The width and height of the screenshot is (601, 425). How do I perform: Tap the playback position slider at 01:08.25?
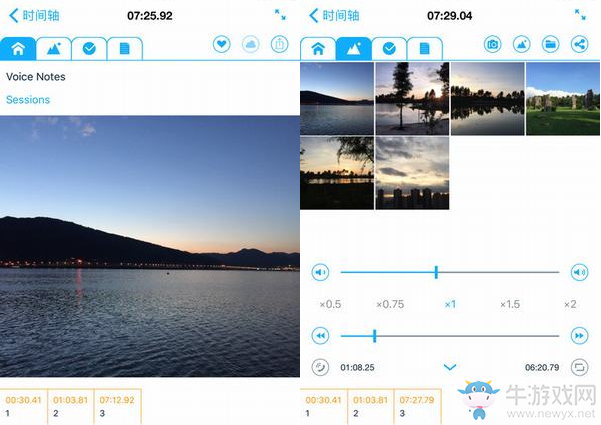pyautogui.click(x=374, y=336)
